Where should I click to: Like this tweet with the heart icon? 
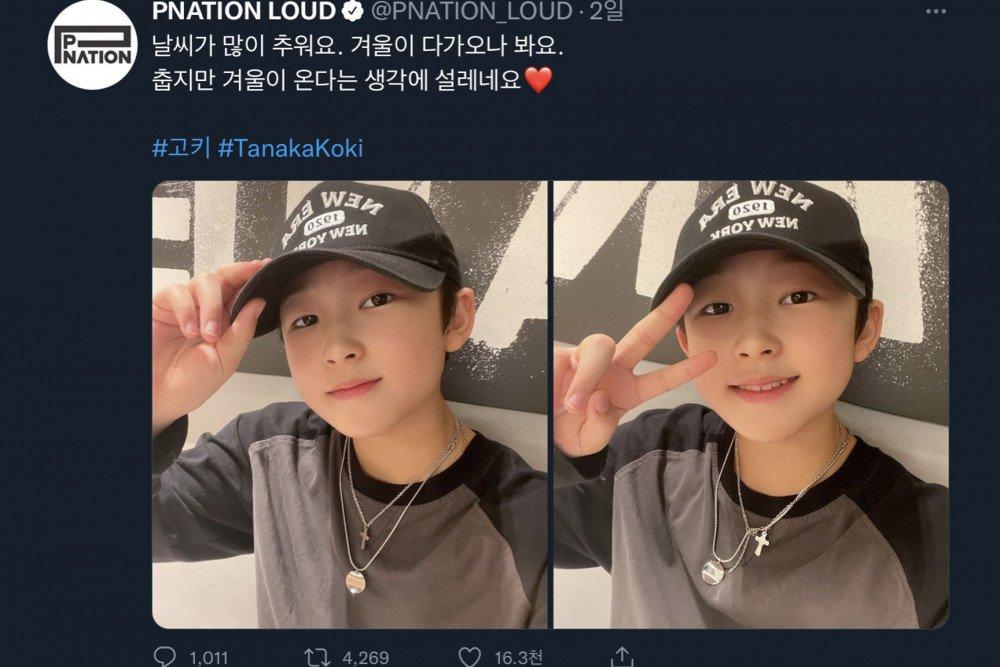(x=470, y=657)
